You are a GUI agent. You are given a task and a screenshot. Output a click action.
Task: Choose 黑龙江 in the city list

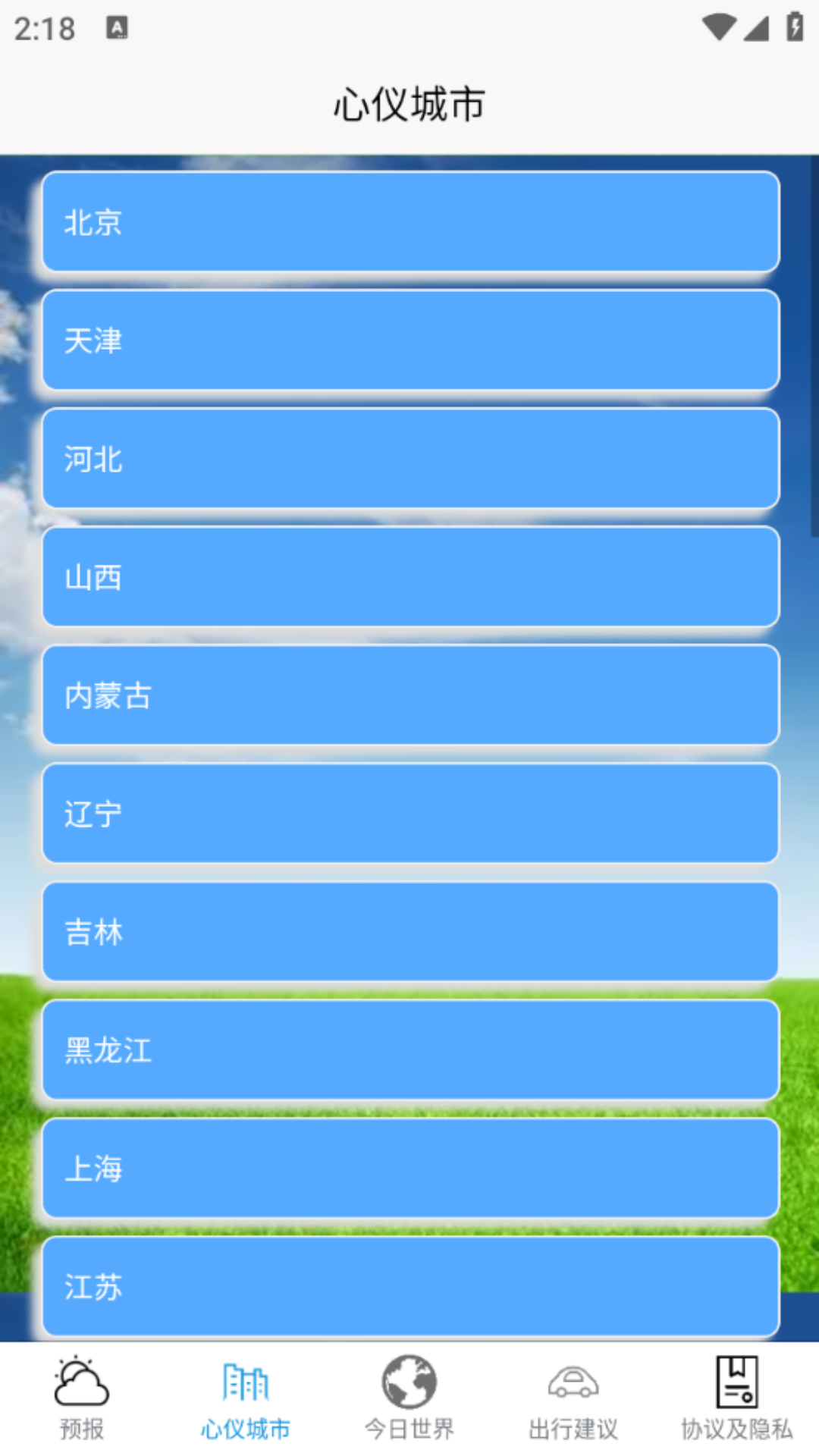[409, 1050]
